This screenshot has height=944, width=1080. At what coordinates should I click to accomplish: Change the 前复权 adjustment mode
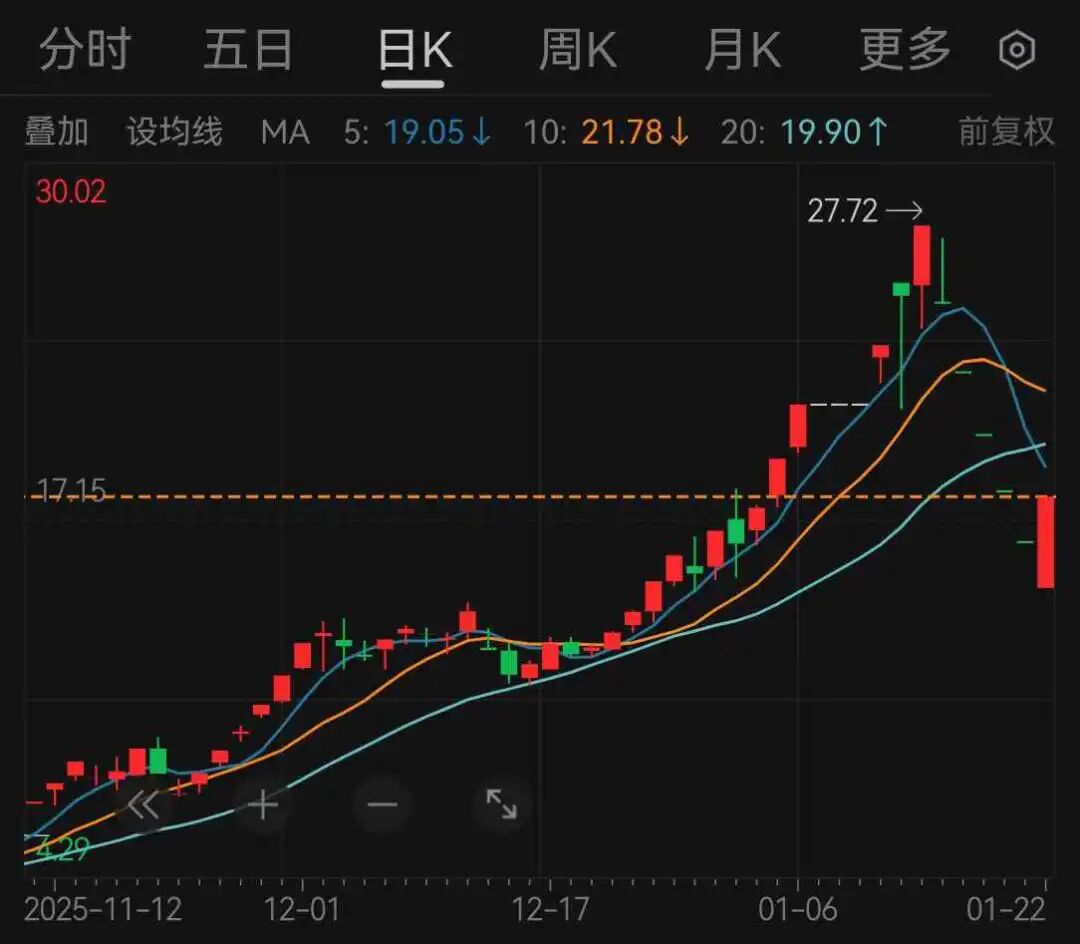1006,132
